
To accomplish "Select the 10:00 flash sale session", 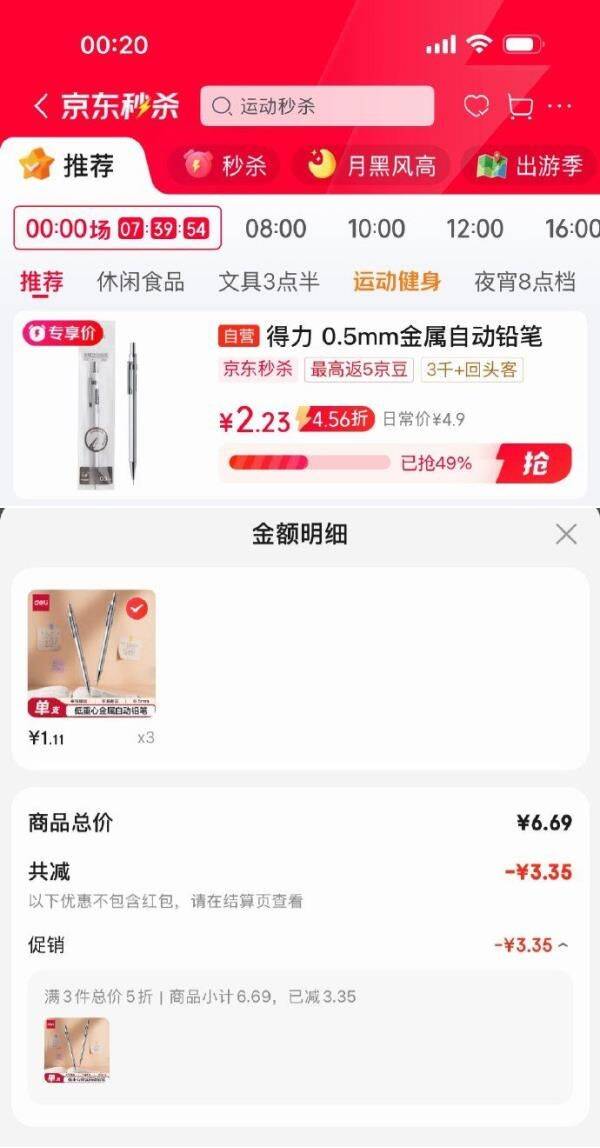I will click(376, 229).
